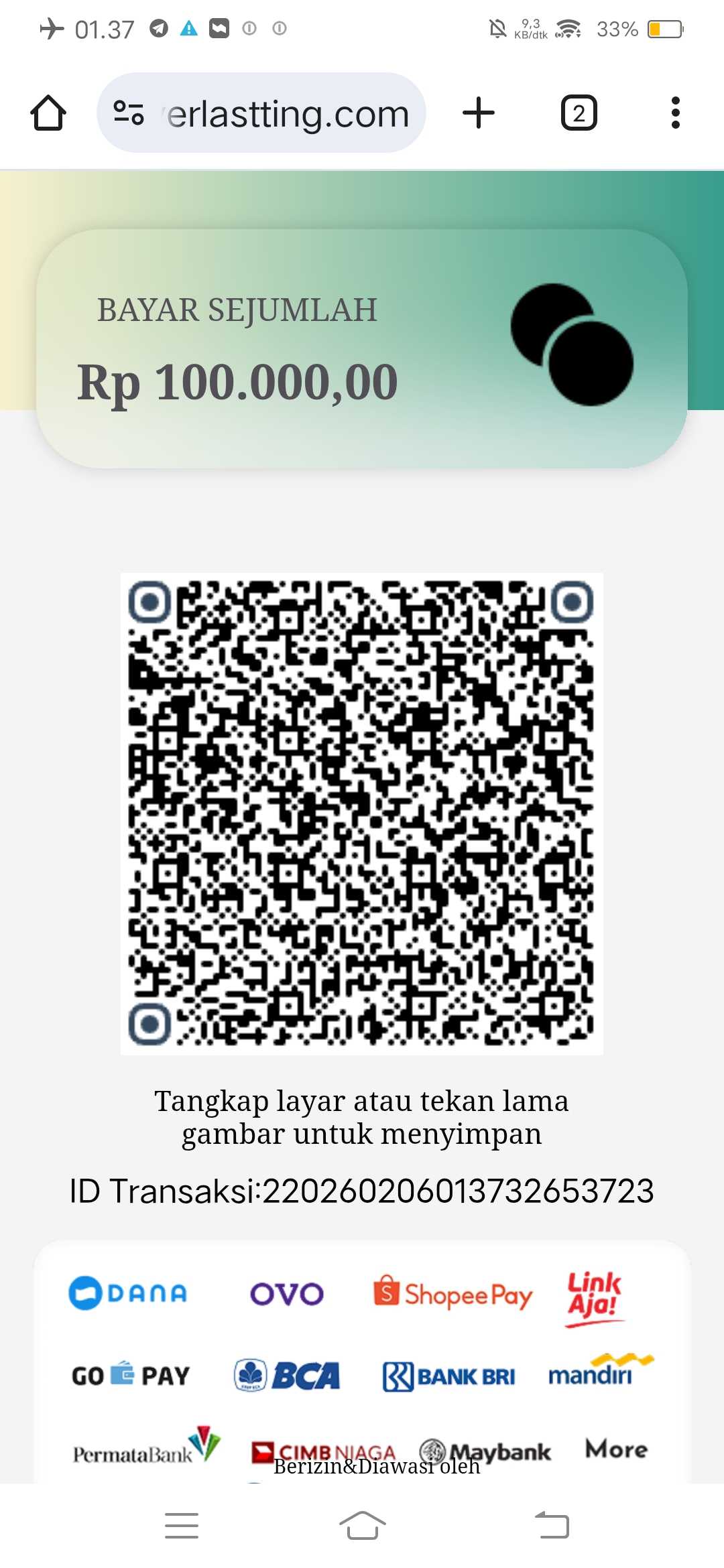Tap the home icon in the browser toolbar
724x1568 pixels.
pos(49,112)
